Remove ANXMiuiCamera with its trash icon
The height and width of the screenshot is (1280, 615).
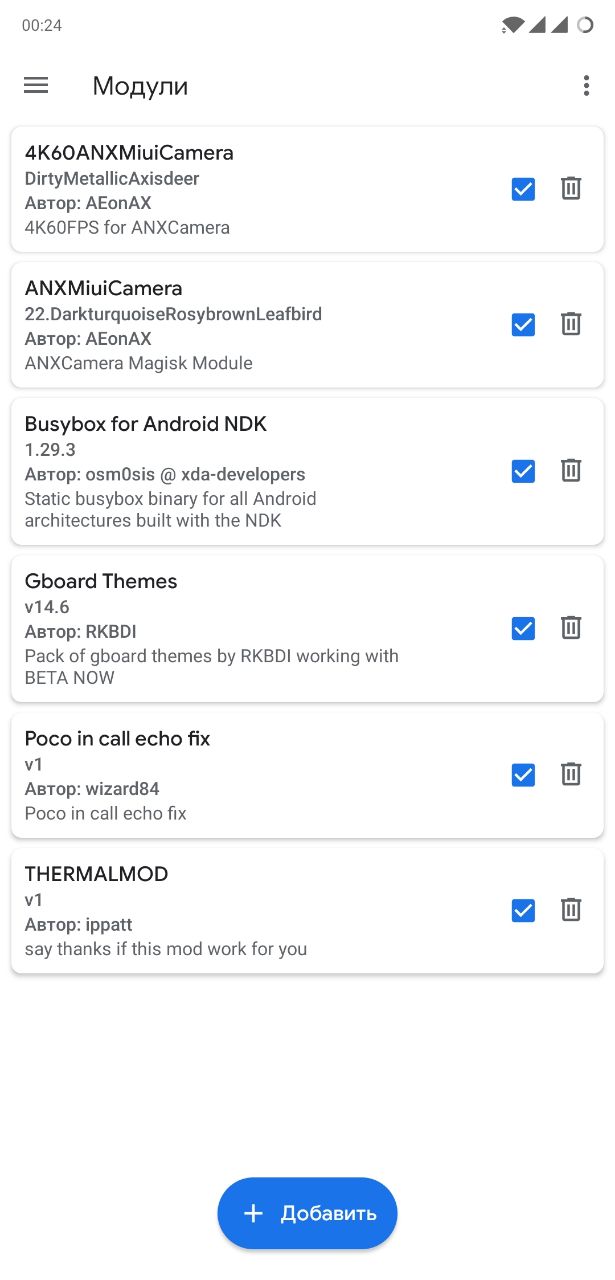571,324
